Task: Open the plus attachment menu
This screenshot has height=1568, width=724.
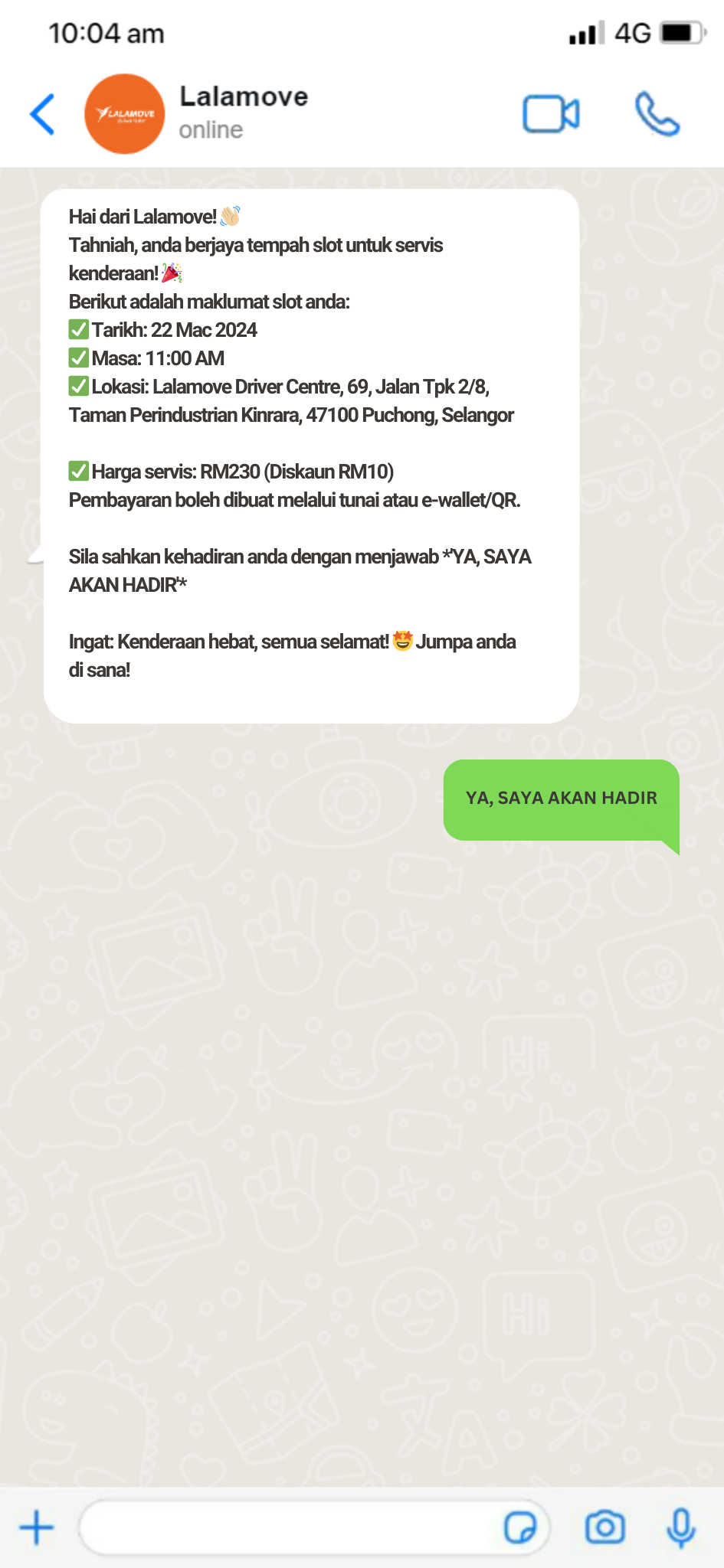Action: pos(37,1528)
